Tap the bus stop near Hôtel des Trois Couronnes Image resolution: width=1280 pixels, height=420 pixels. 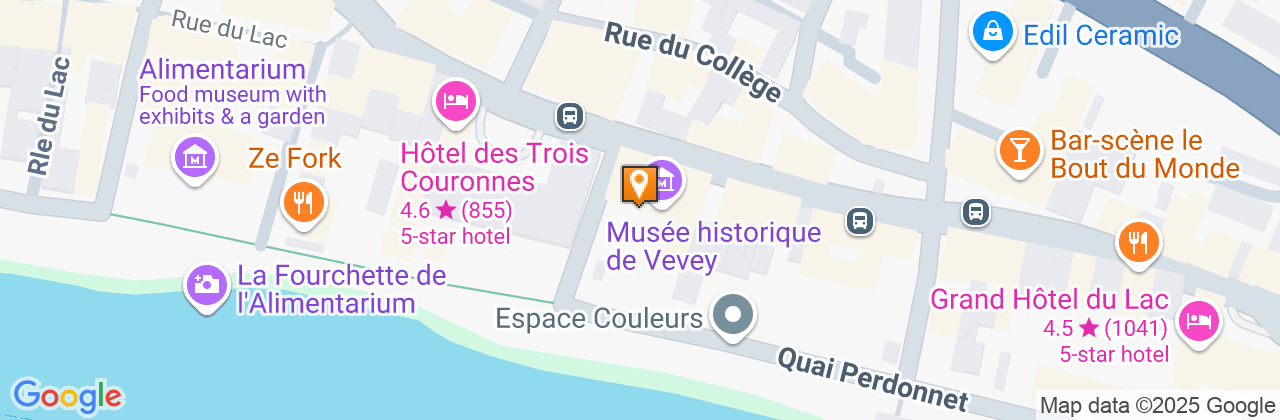[570, 116]
